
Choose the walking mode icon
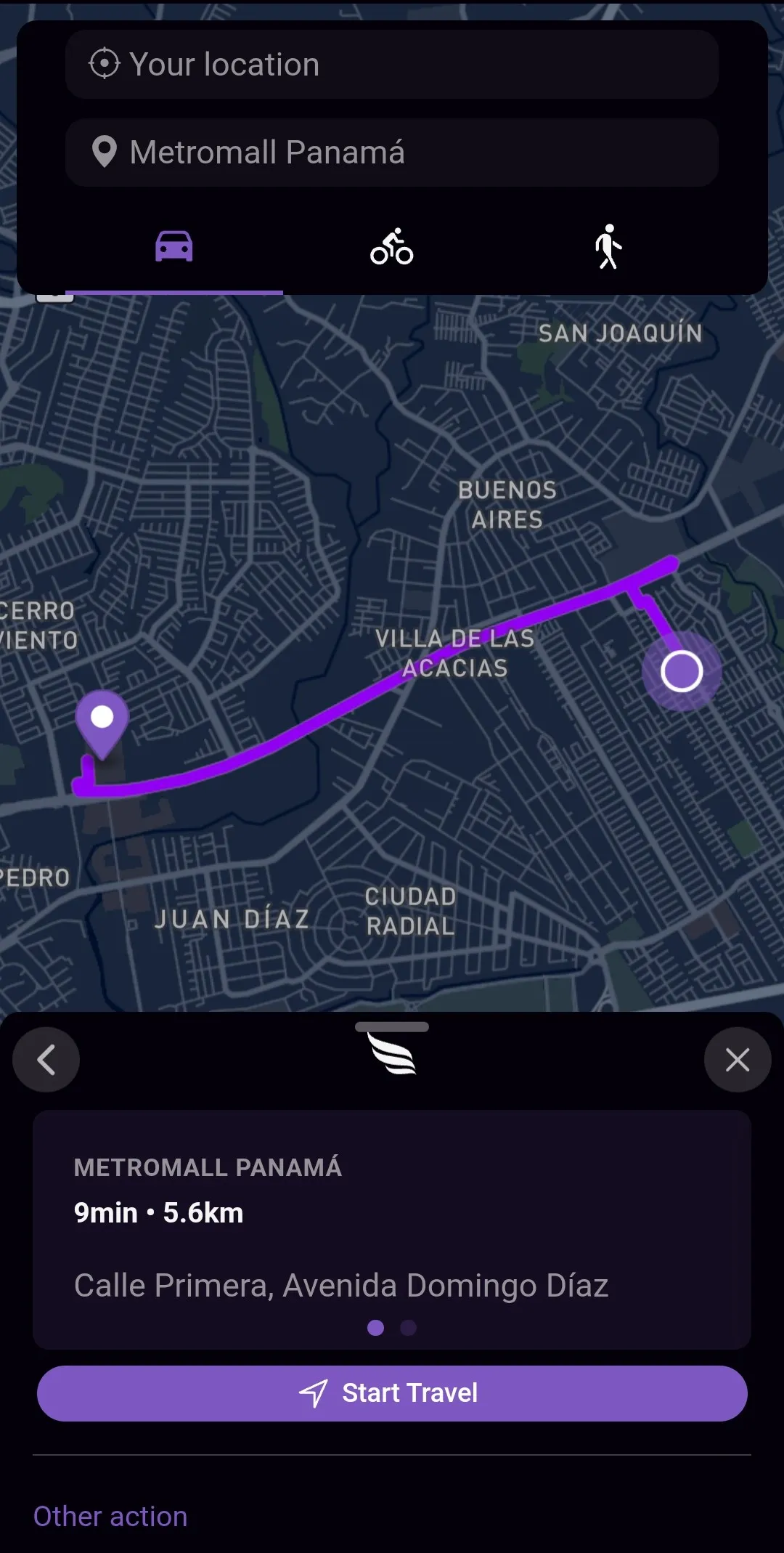click(609, 247)
